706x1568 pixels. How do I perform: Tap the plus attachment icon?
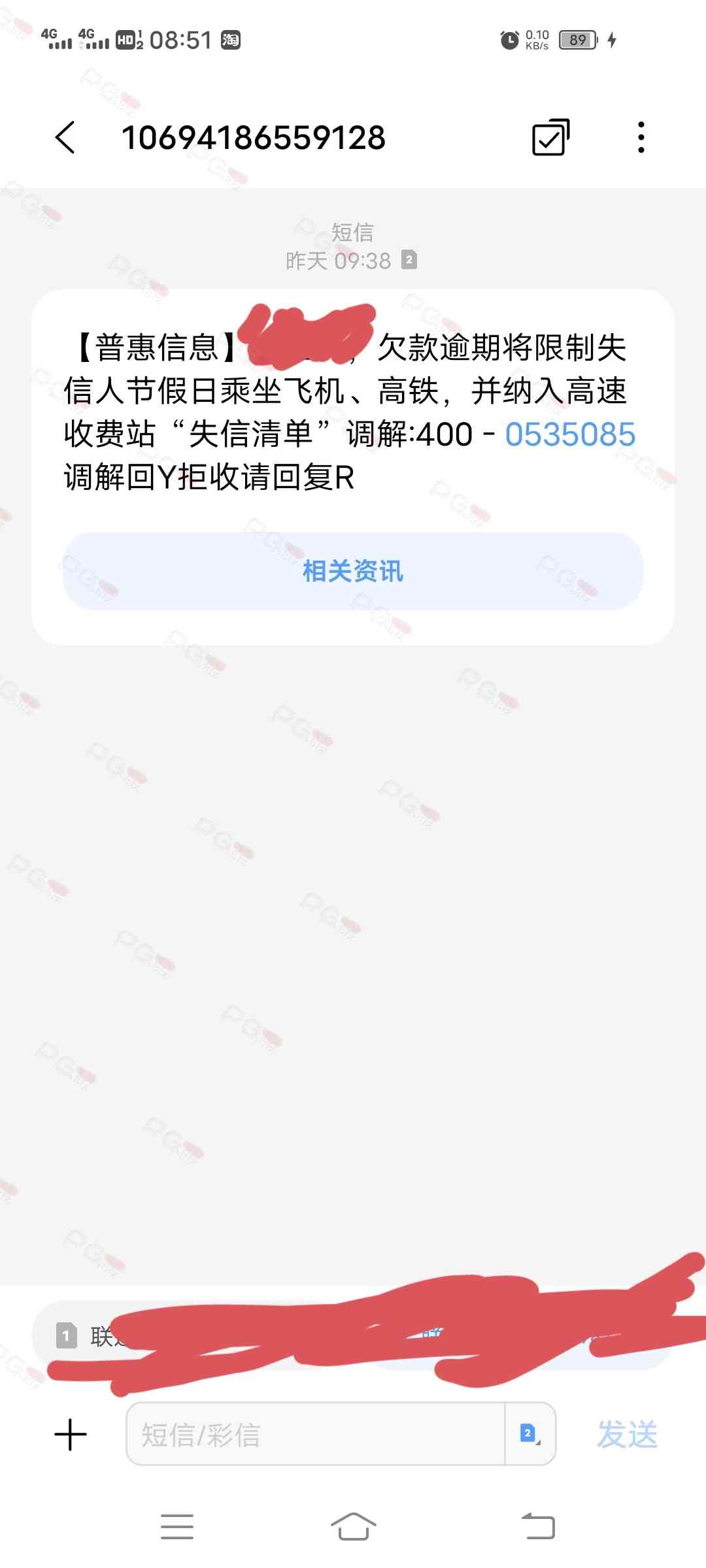[71, 1435]
